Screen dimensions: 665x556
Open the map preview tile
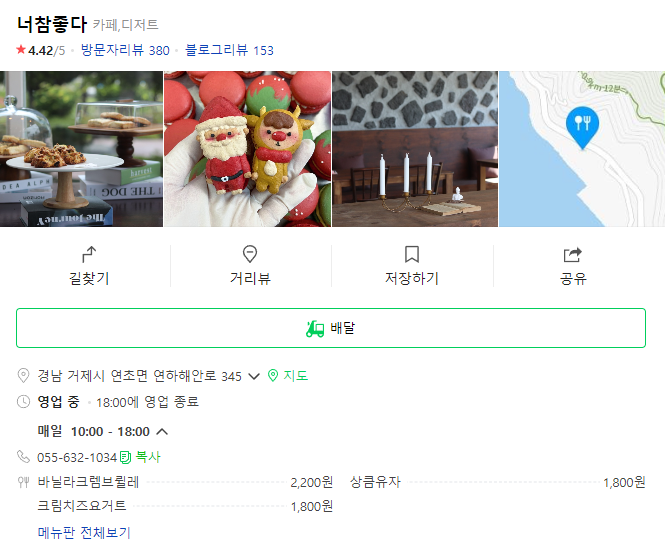click(582, 149)
